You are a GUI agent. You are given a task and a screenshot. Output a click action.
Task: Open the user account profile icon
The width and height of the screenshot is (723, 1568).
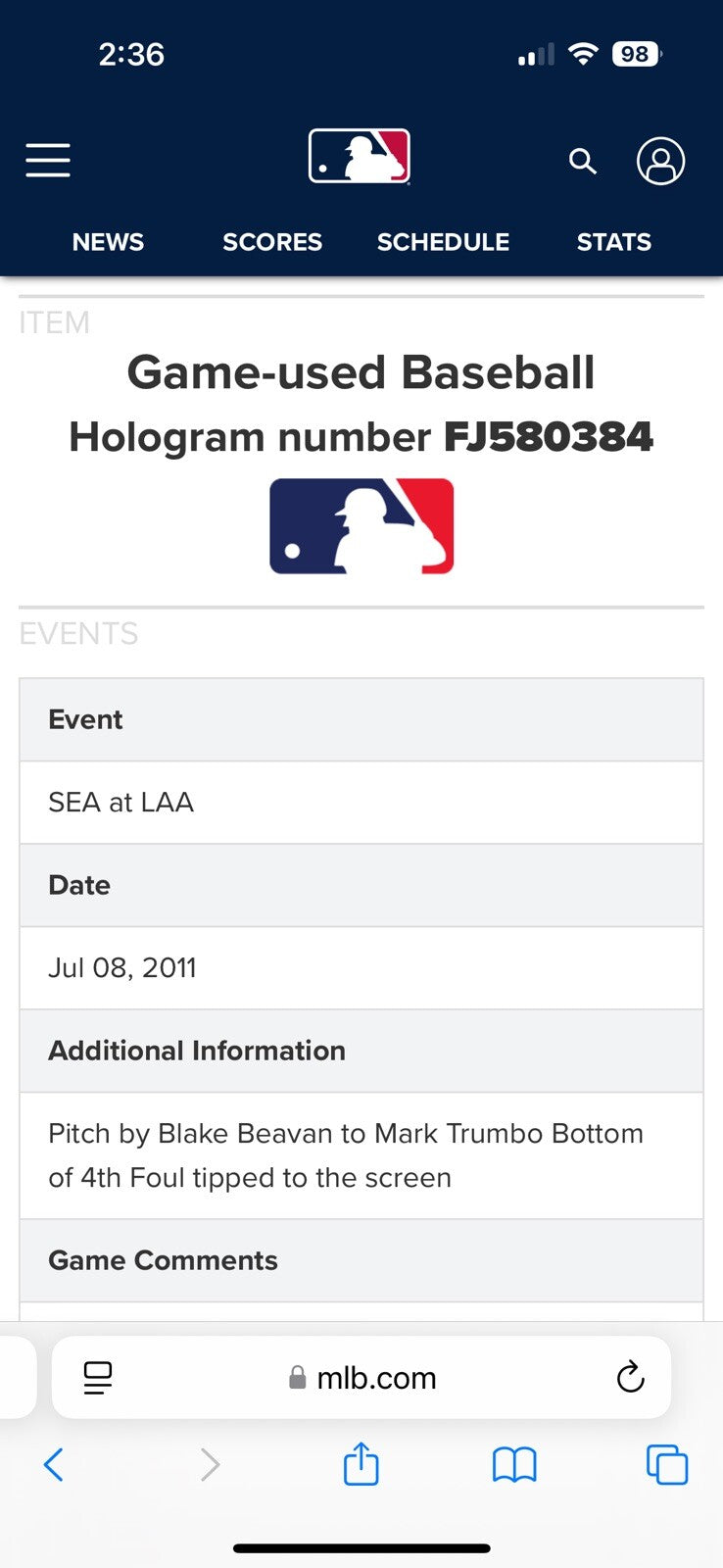coord(660,161)
